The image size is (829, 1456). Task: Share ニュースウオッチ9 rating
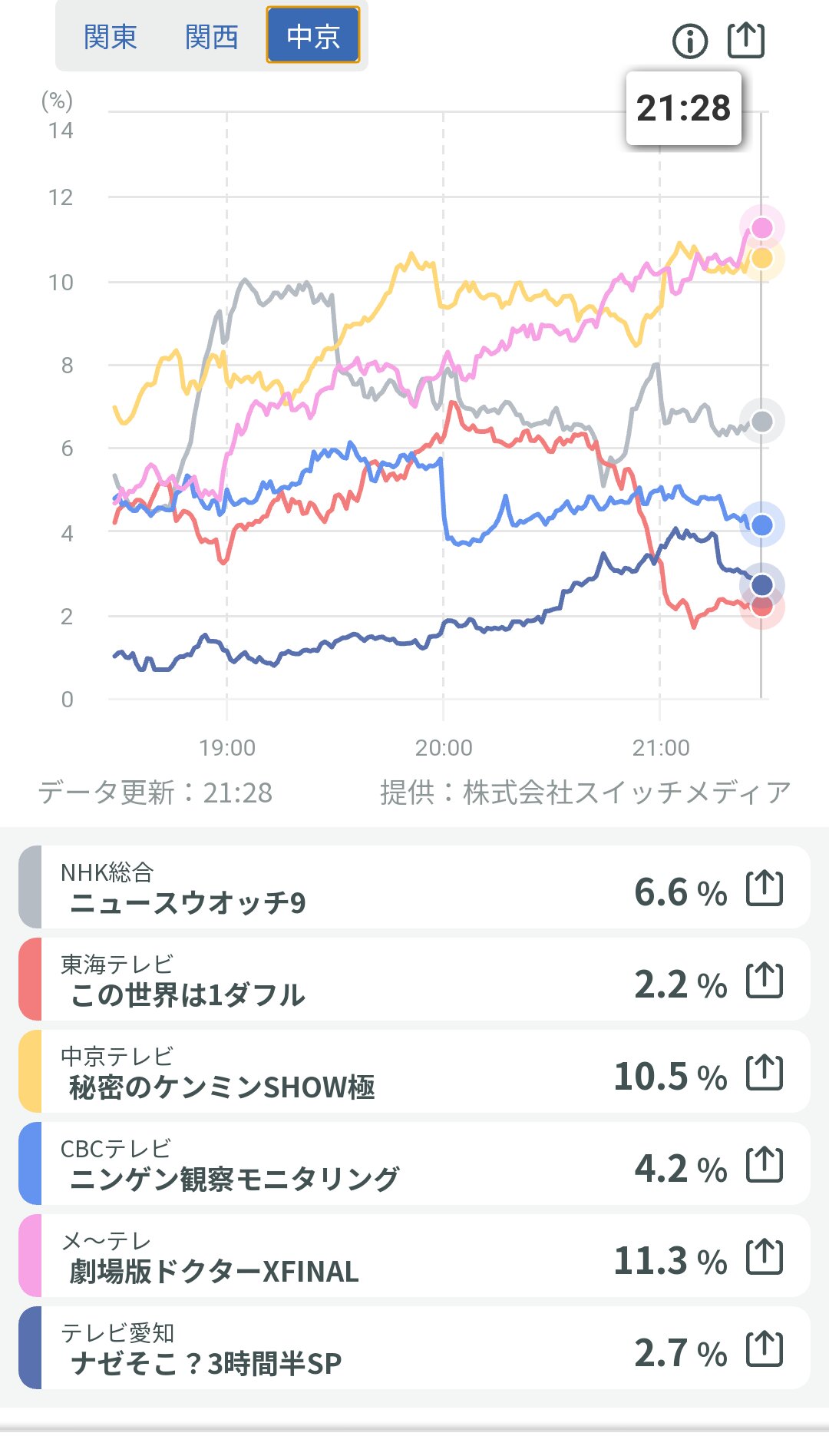pos(765,888)
